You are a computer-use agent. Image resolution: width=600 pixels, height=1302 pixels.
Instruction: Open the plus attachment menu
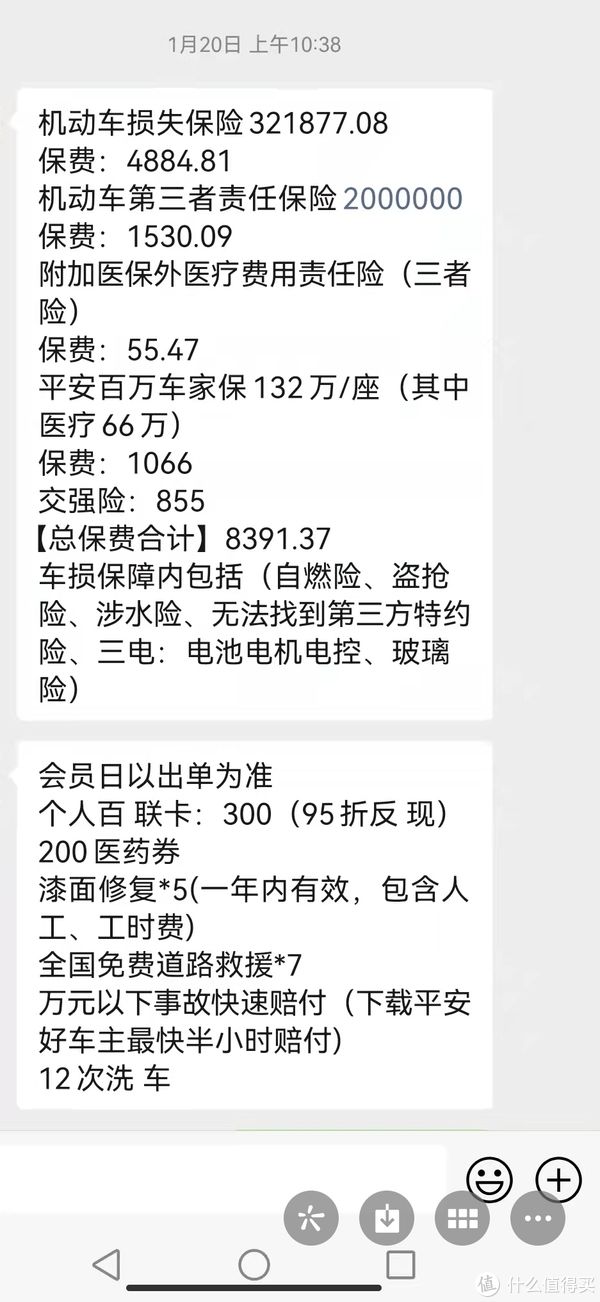point(558,1181)
